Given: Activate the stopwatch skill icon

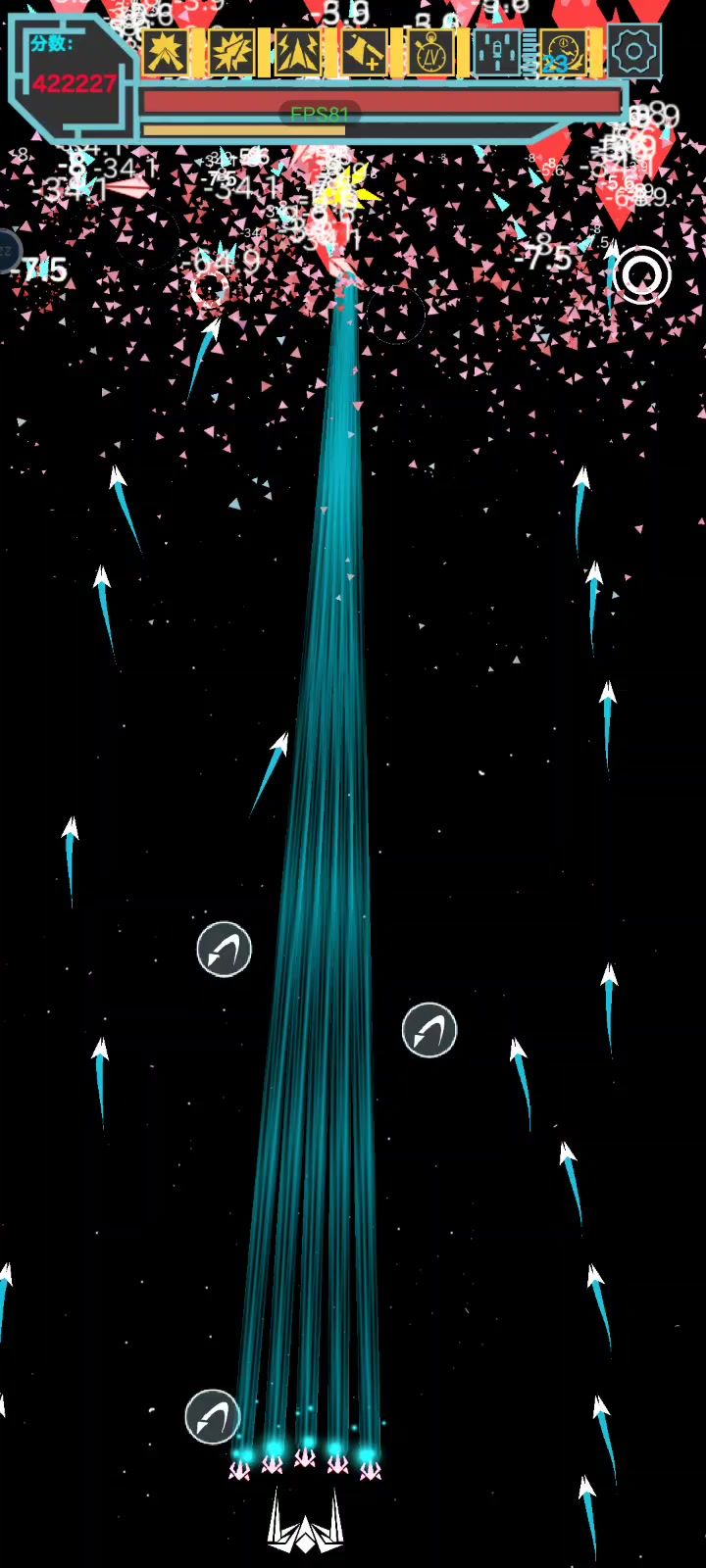Looking at the screenshot, I should (x=429, y=52).
